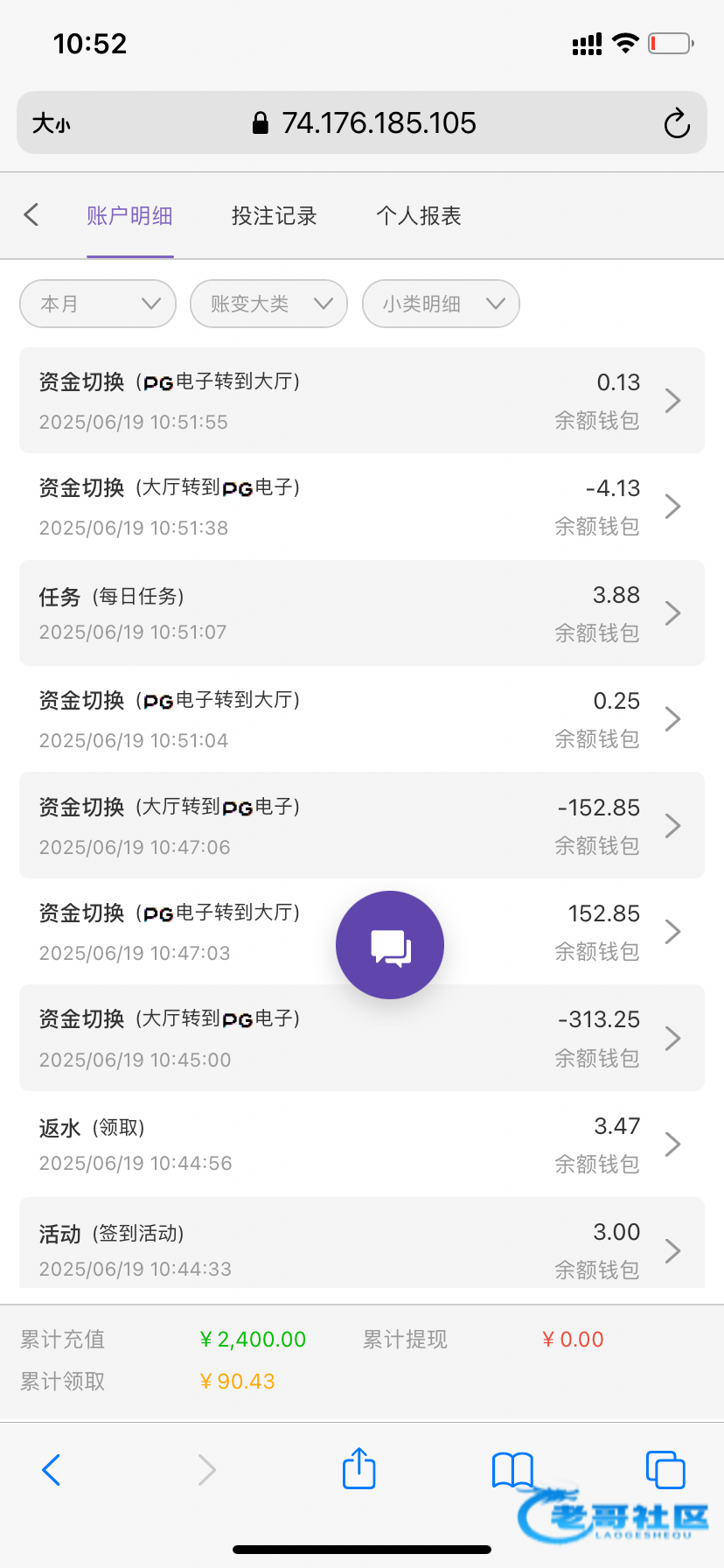Image resolution: width=724 pixels, height=1568 pixels.
Task: Expand the 本月 date dropdown
Action: [98, 304]
